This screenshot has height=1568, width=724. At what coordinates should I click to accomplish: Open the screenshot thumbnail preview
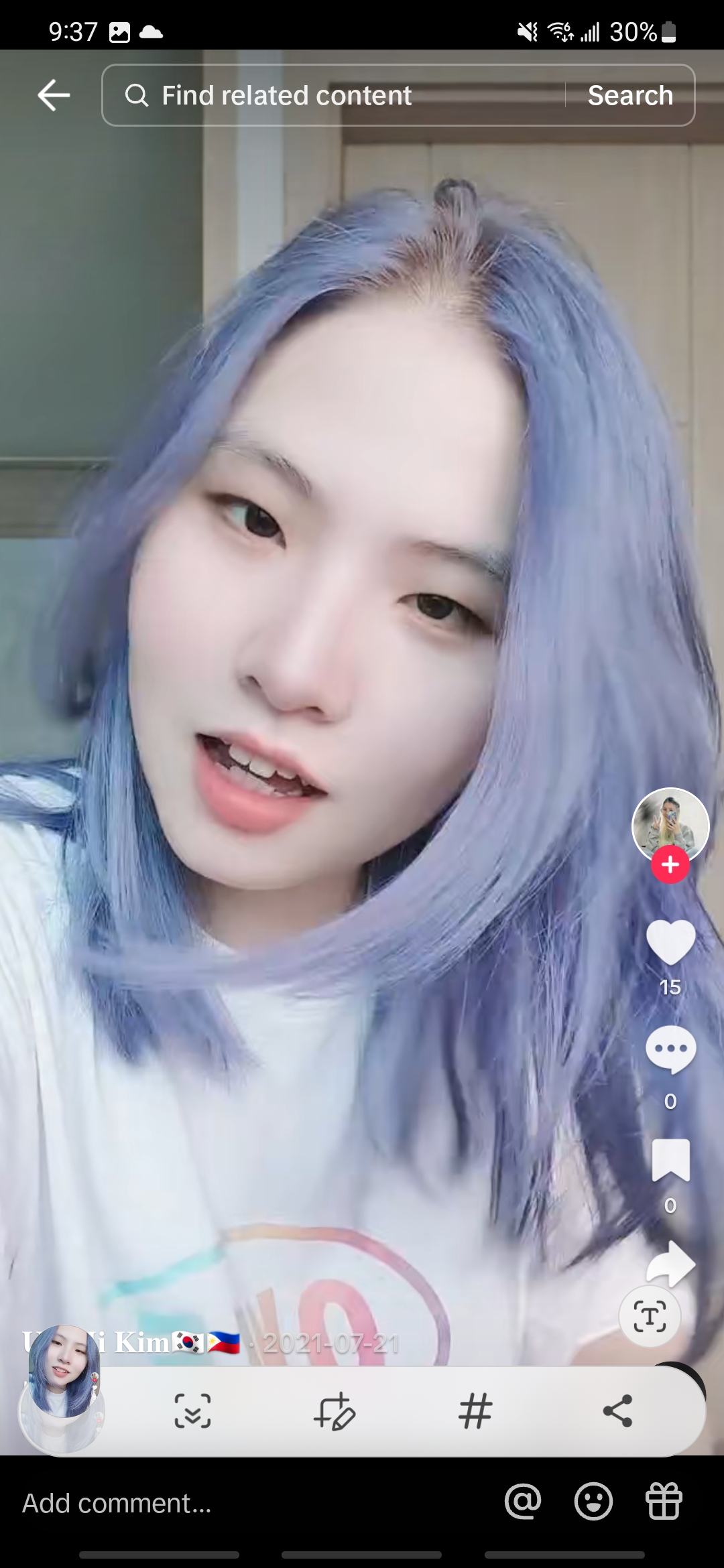coord(62,1395)
